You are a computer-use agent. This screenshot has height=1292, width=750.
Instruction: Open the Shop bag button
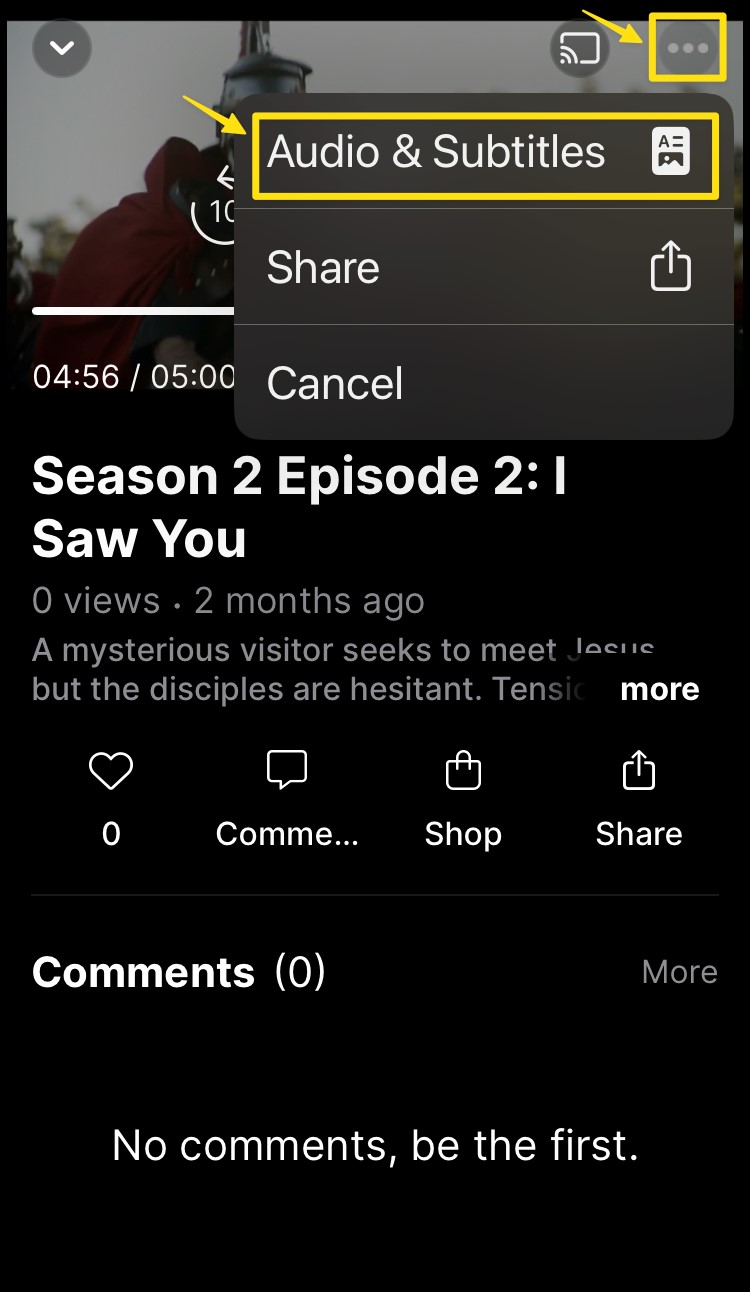pyautogui.click(x=463, y=796)
